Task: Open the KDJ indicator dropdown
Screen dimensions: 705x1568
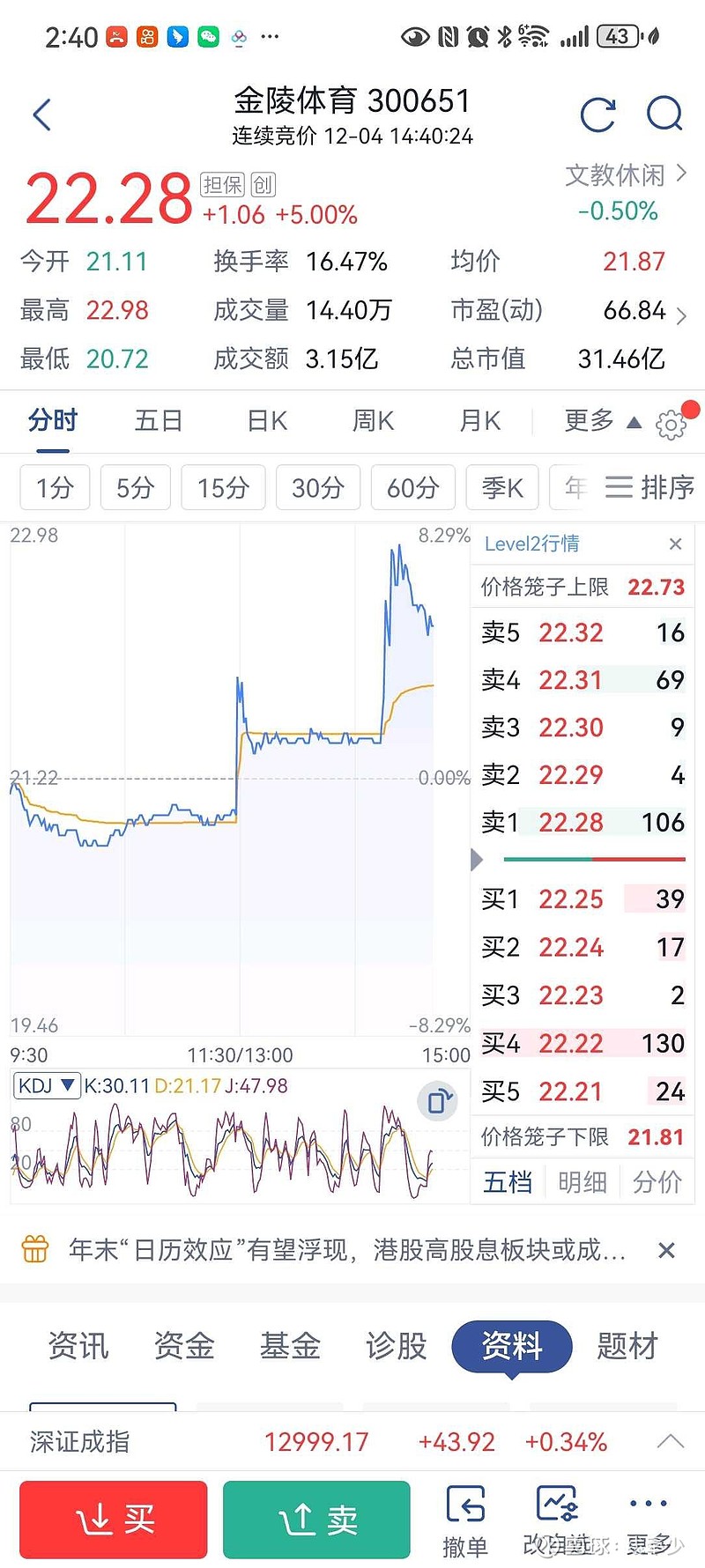Action: [x=48, y=1085]
